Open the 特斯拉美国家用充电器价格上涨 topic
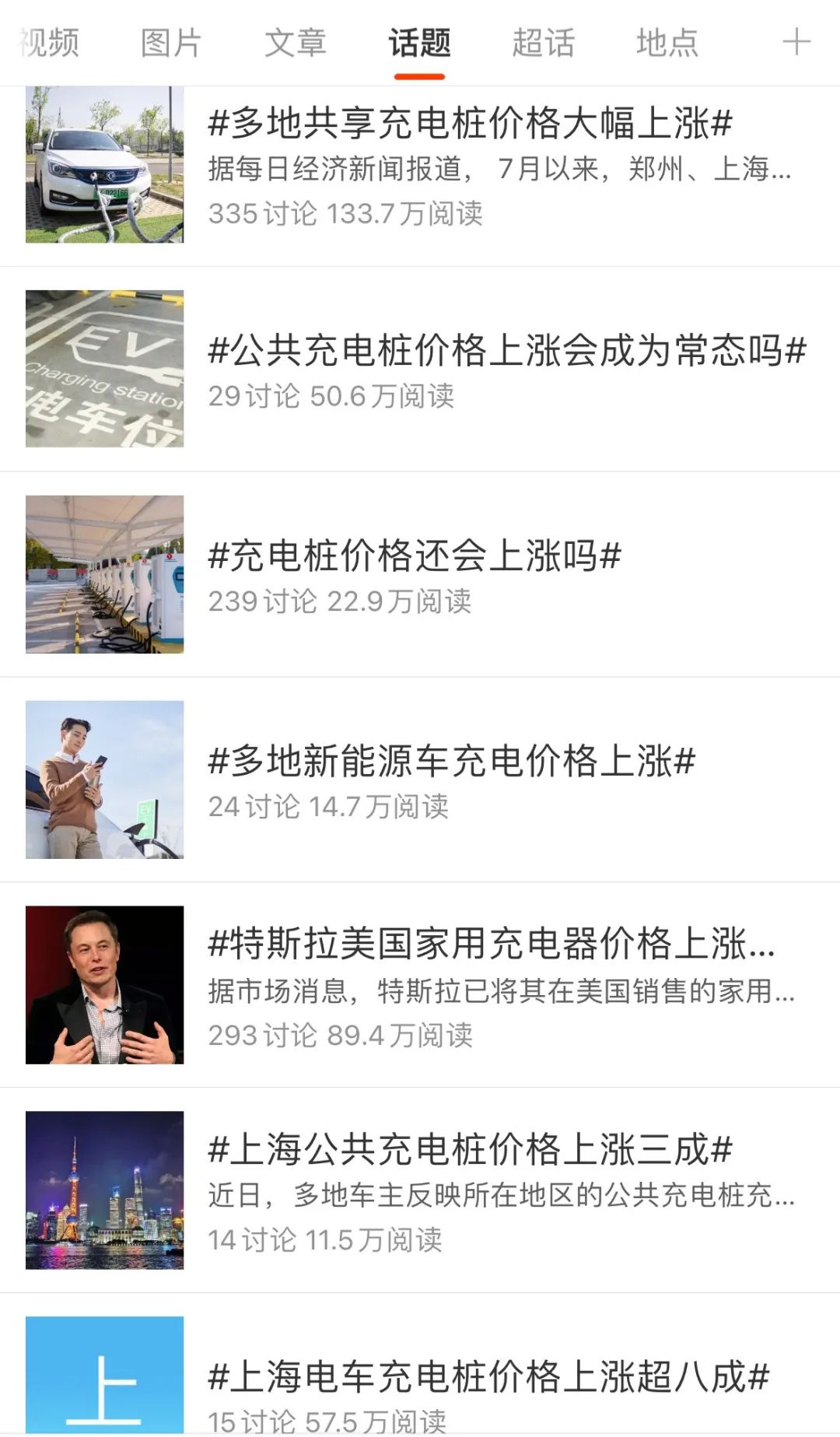Screen dimensions: 840x1437 (491, 944)
